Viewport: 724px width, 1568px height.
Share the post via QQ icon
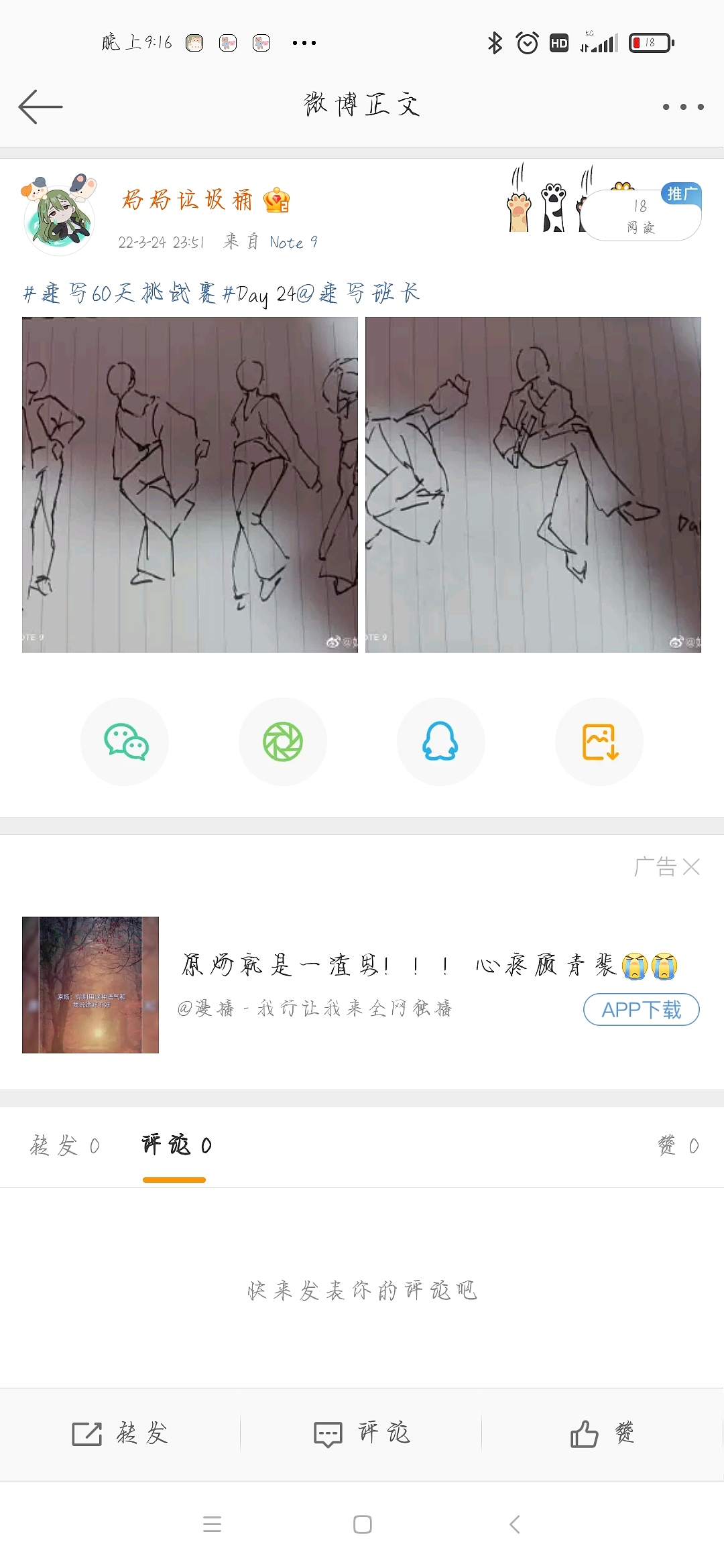(x=441, y=741)
